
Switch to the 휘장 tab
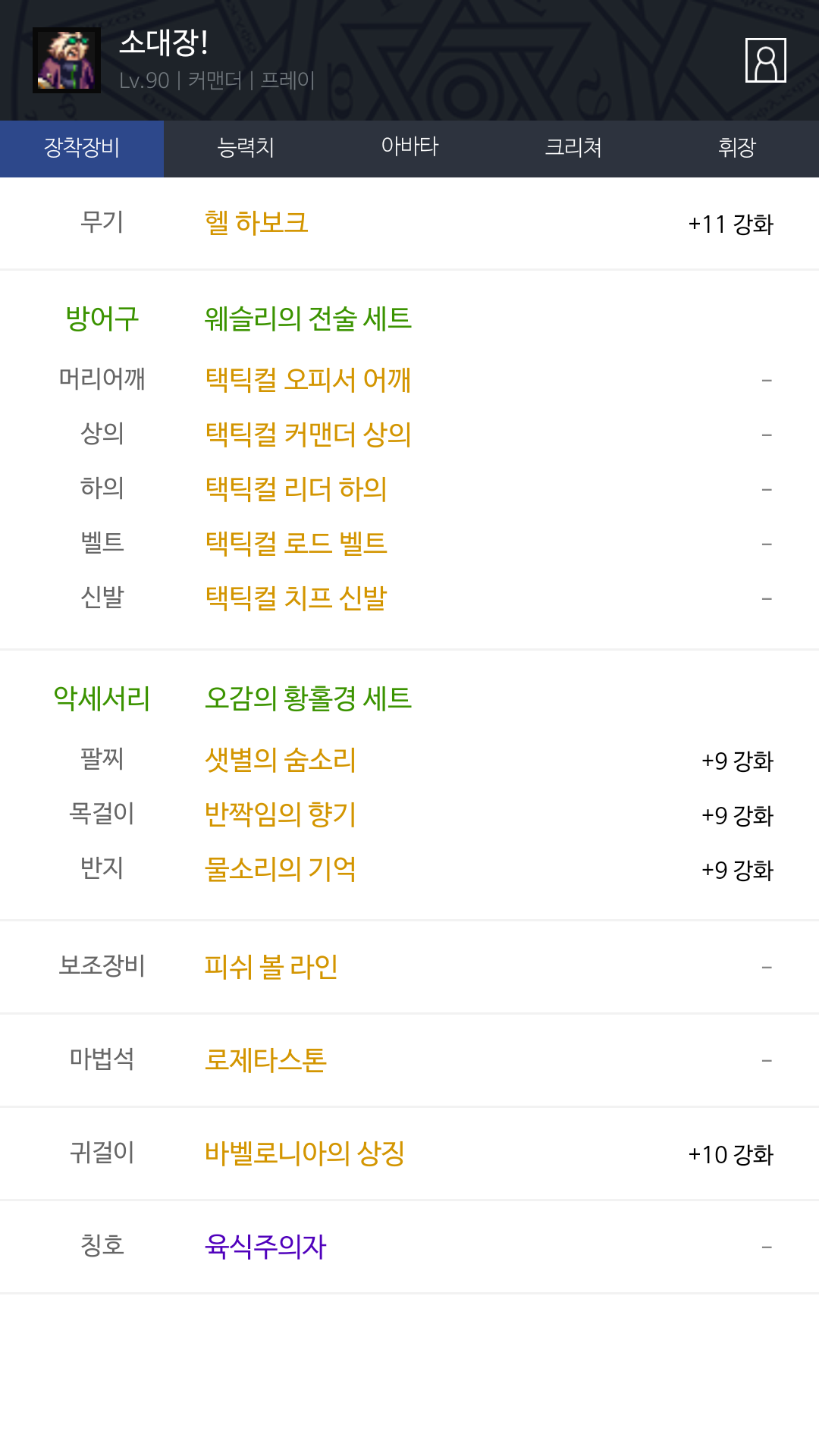pyautogui.click(x=736, y=148)
